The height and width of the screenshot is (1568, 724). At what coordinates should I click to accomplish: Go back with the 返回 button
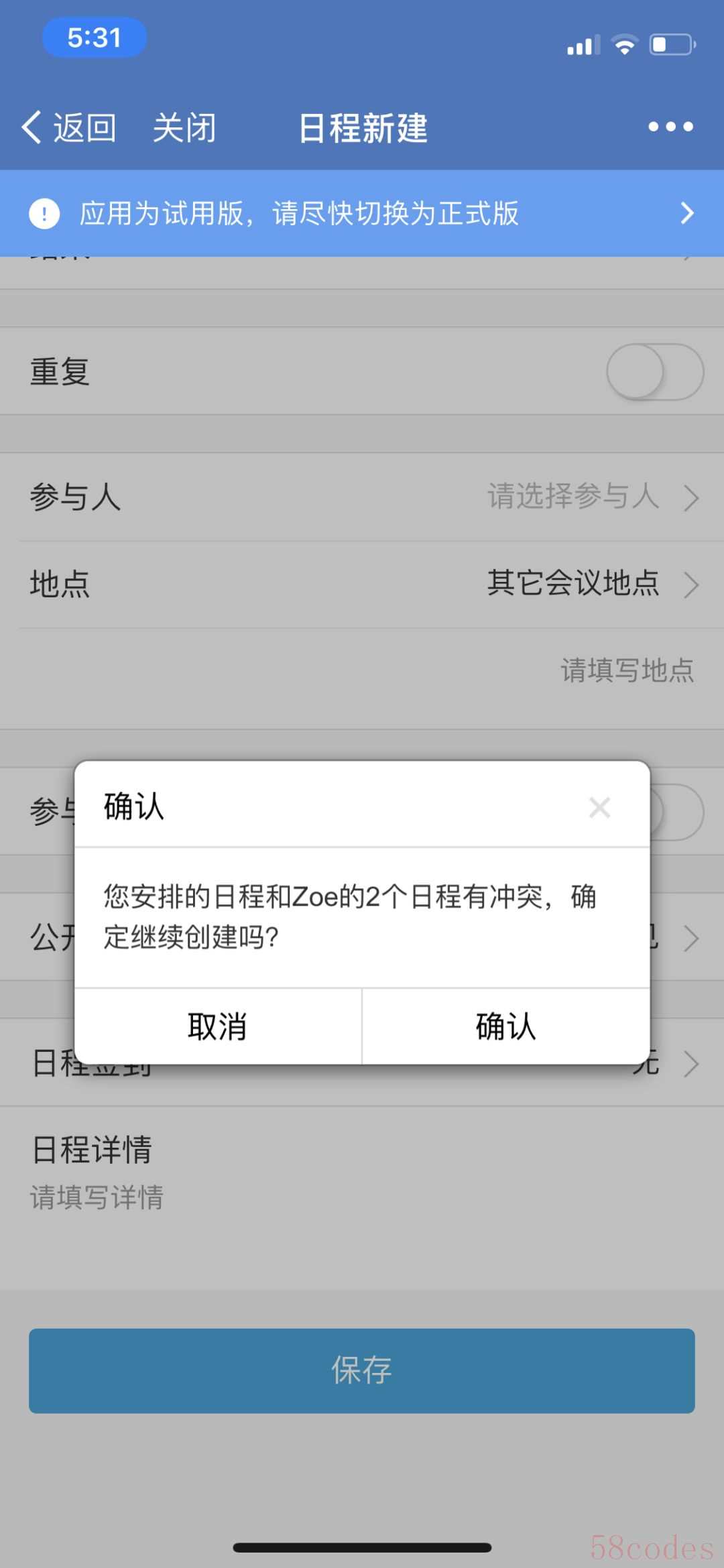click(68, 127)
